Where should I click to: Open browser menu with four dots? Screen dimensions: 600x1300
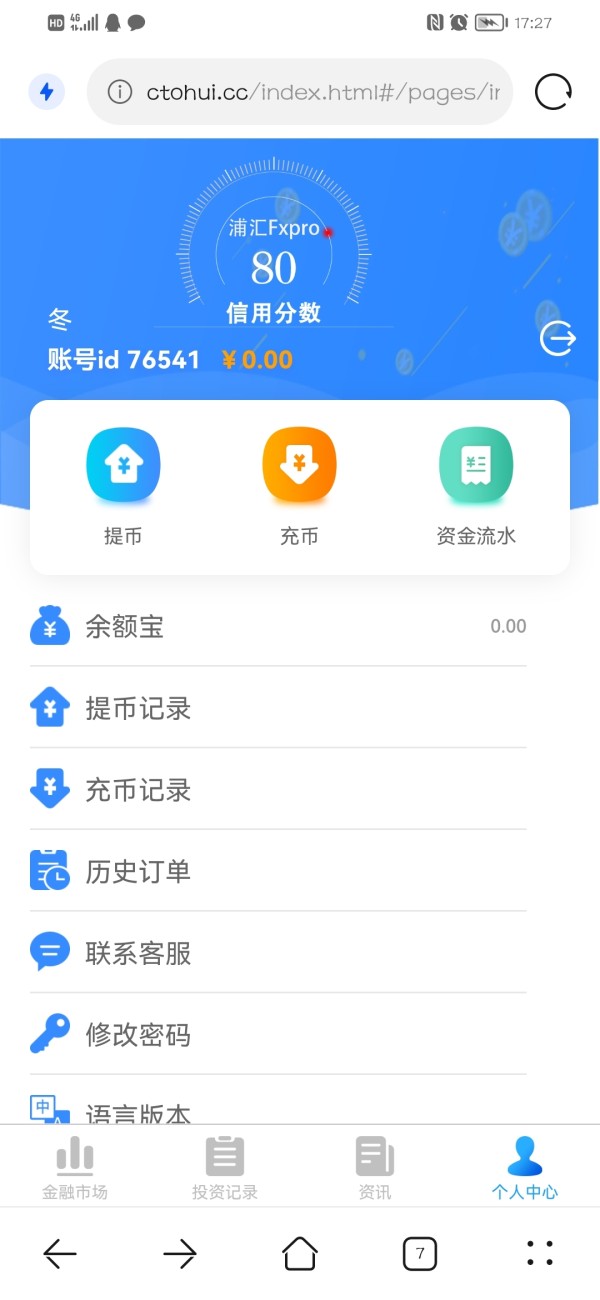(540, 1253)
